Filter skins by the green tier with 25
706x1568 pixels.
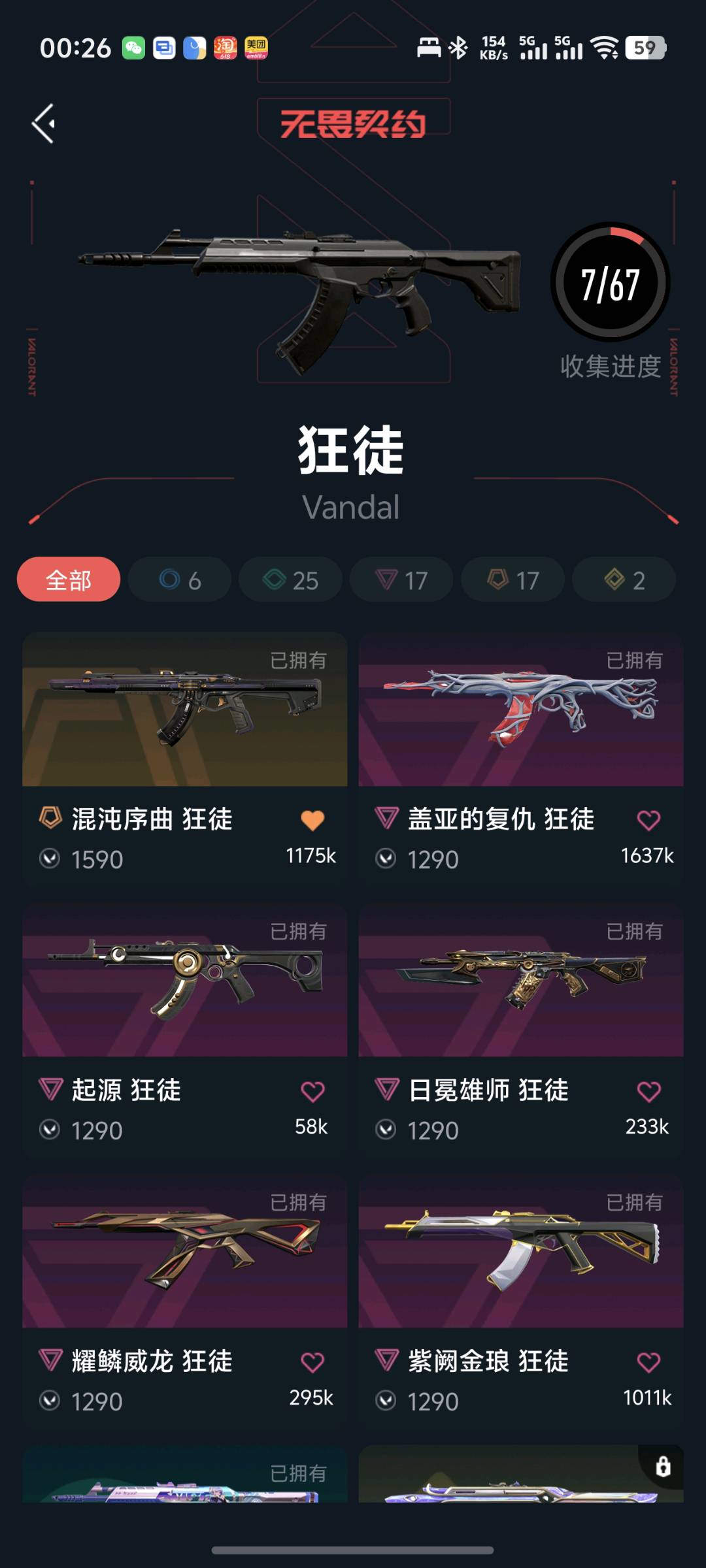291,580
